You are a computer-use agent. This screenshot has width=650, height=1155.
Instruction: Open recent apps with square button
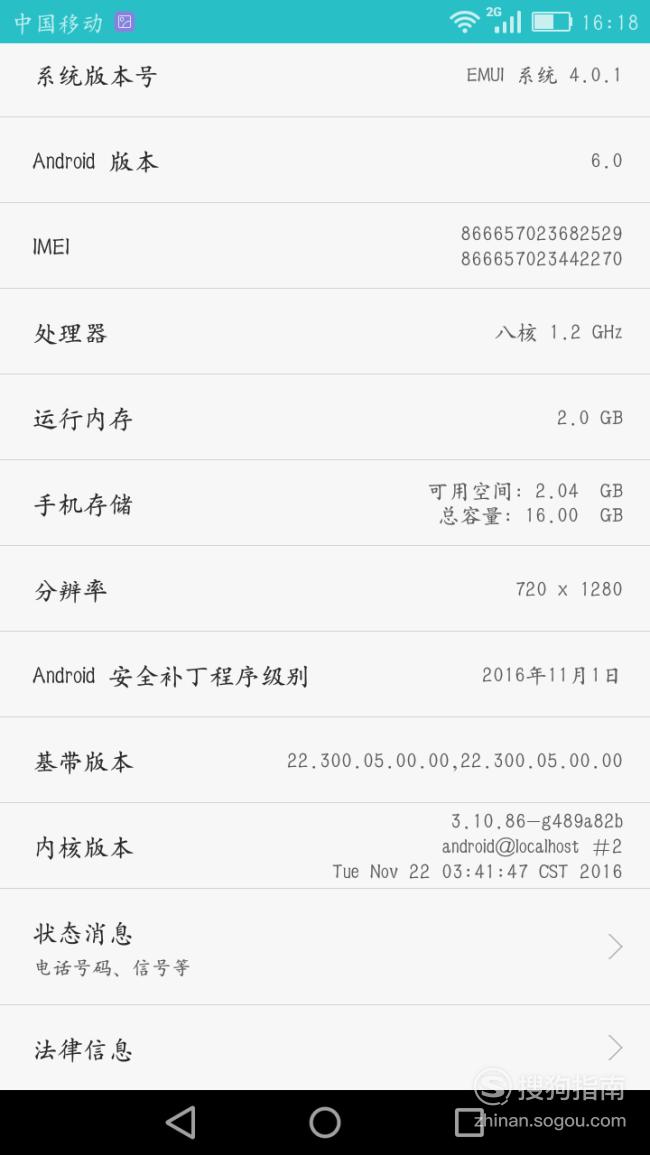tap(469, 1123)
